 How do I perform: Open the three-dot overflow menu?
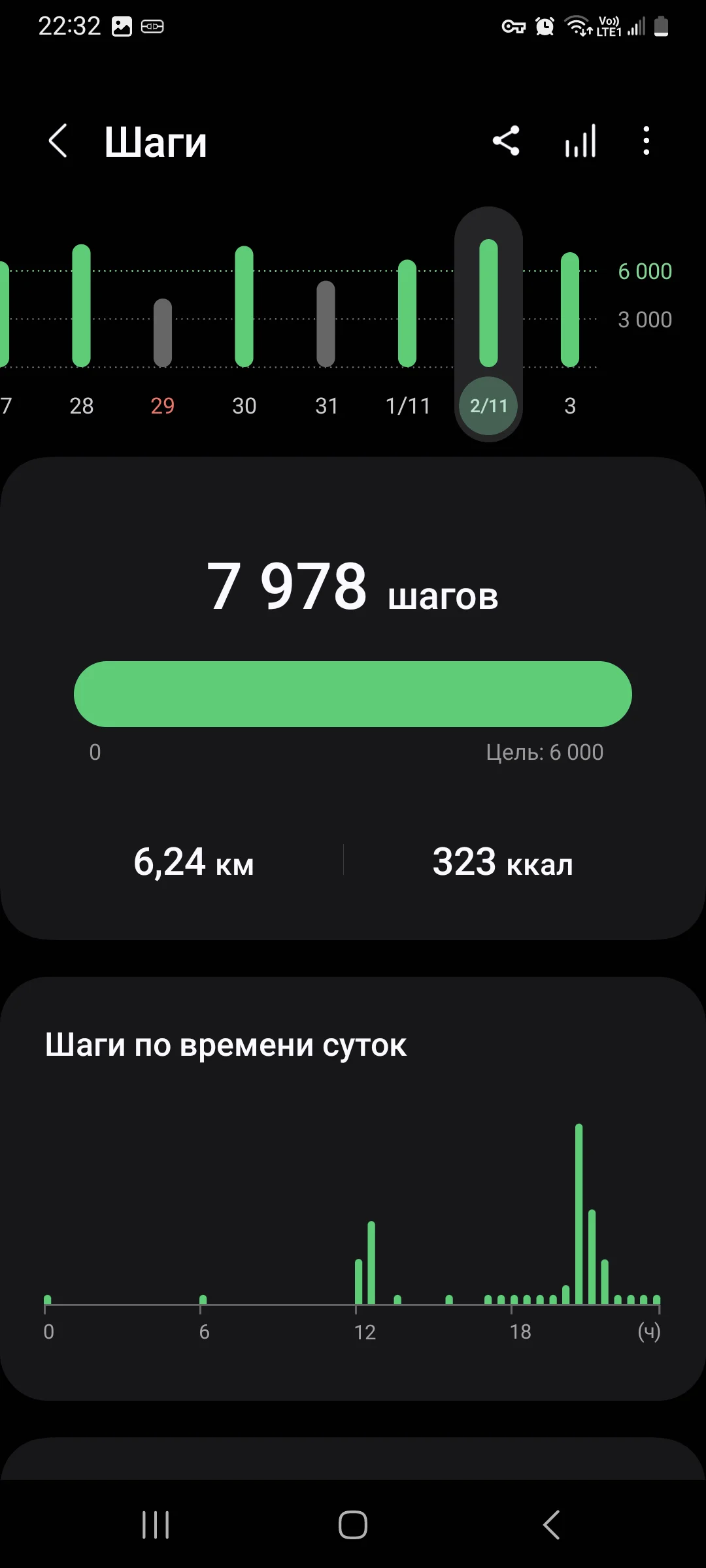(x=646, y=141)
